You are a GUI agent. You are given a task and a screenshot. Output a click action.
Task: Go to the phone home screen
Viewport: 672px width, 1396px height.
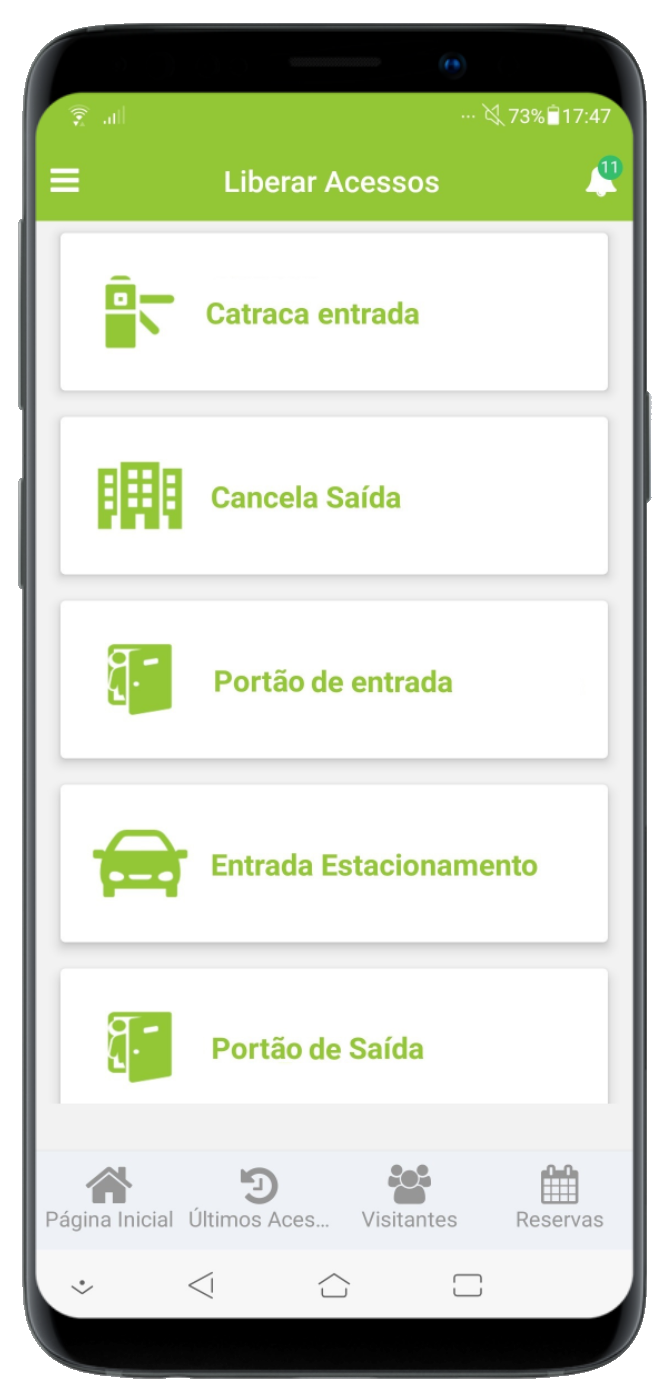(x=334, y=1286)
